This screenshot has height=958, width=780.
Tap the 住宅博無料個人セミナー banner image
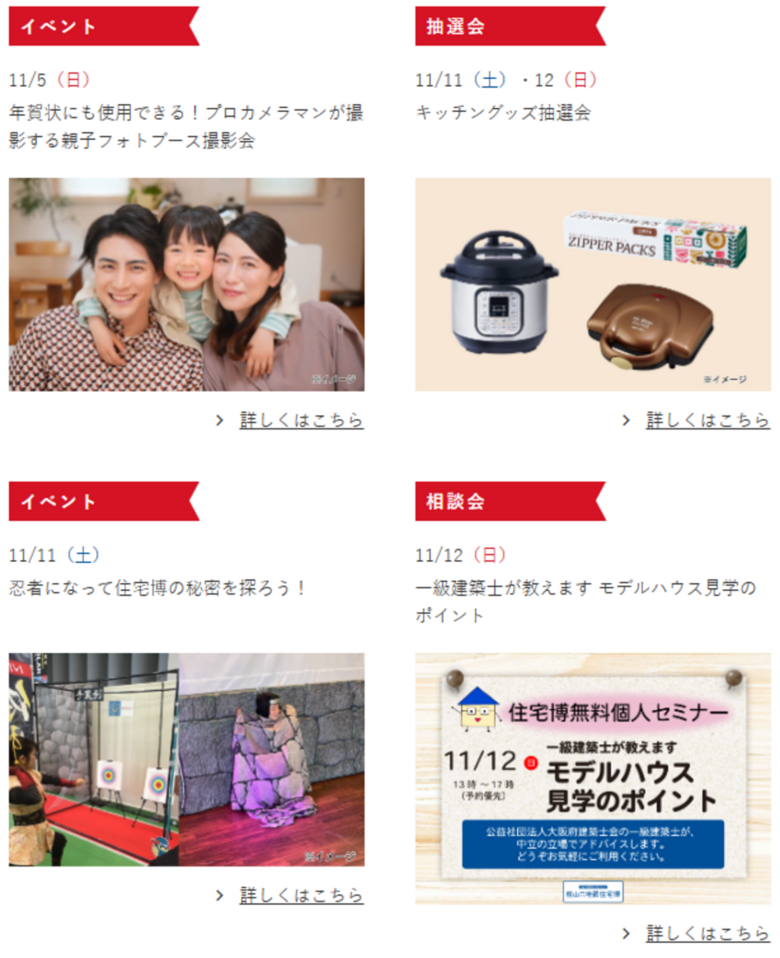[x=592, y=778]
